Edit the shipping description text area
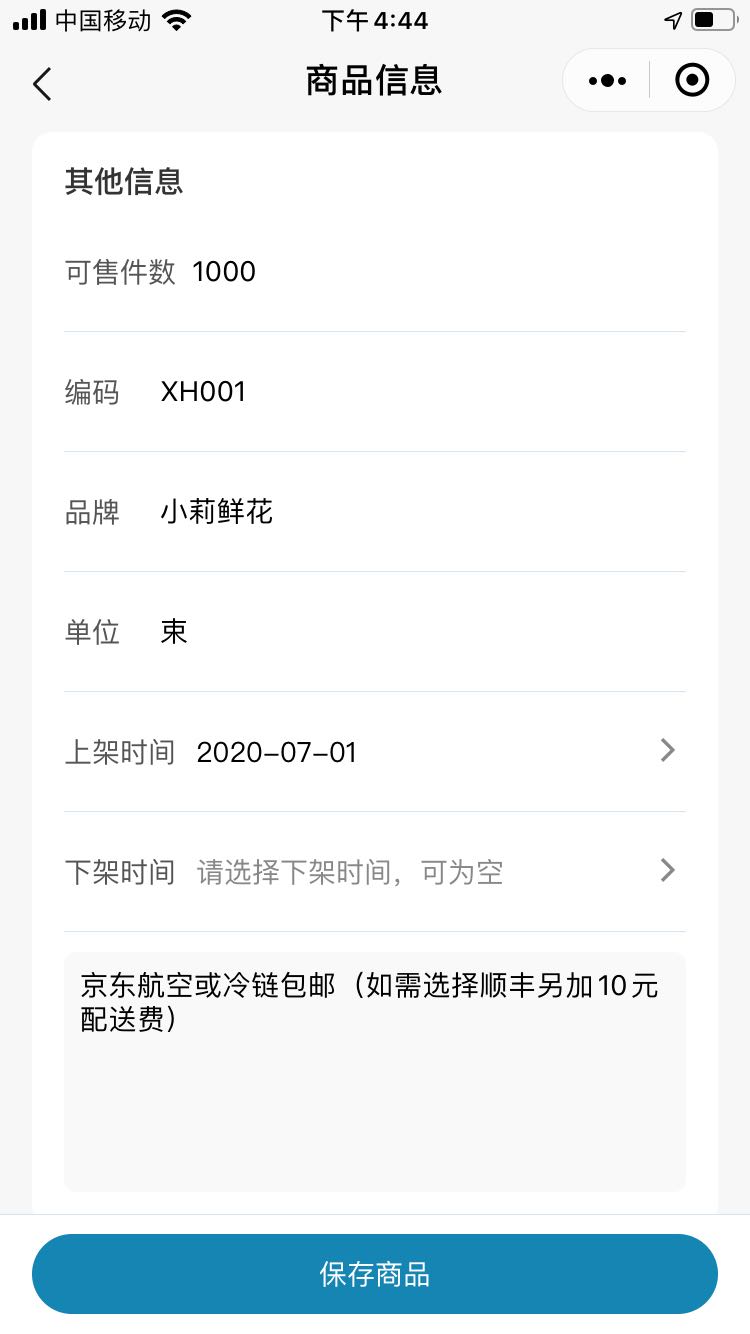The height and width of the screenshot is (1334, 750). point(375,1072)
